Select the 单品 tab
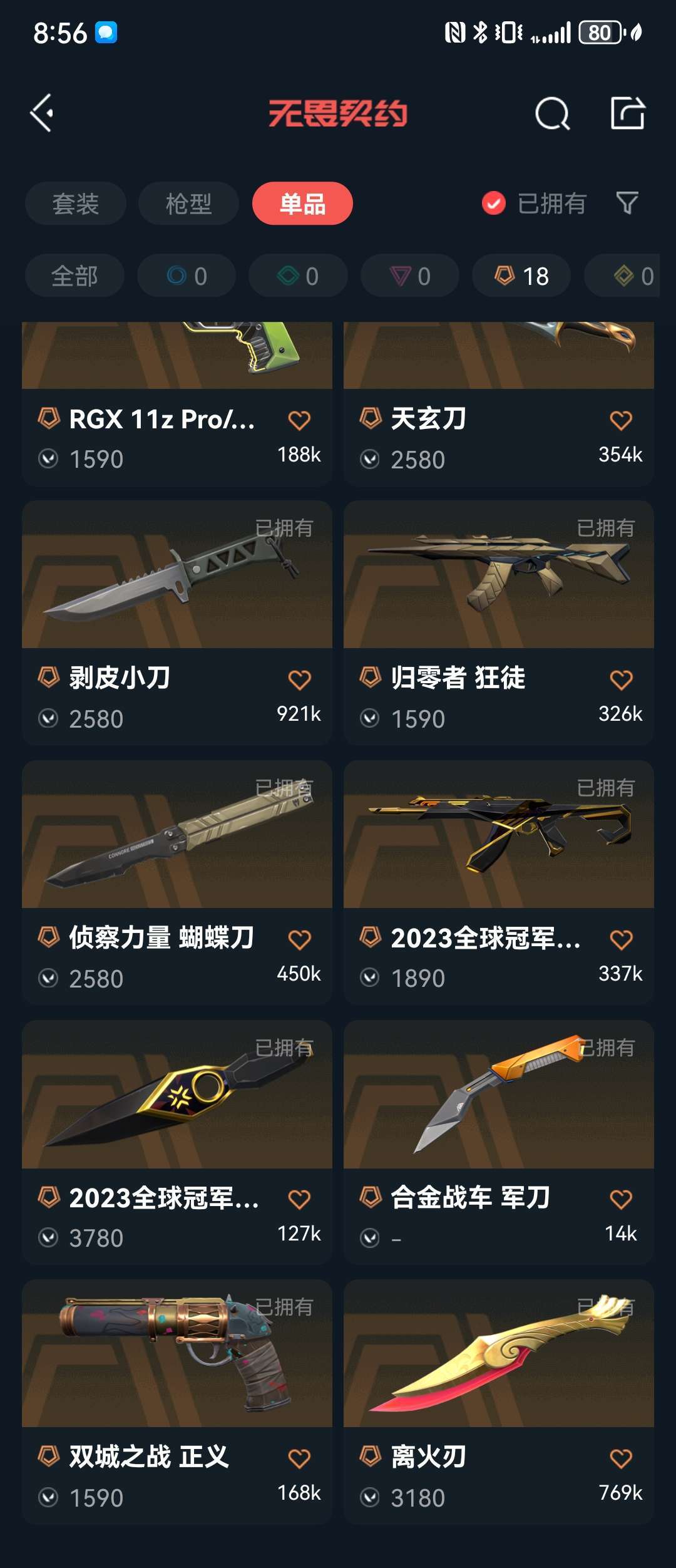Screen dimensions: 676x1568 click(303, 203)
